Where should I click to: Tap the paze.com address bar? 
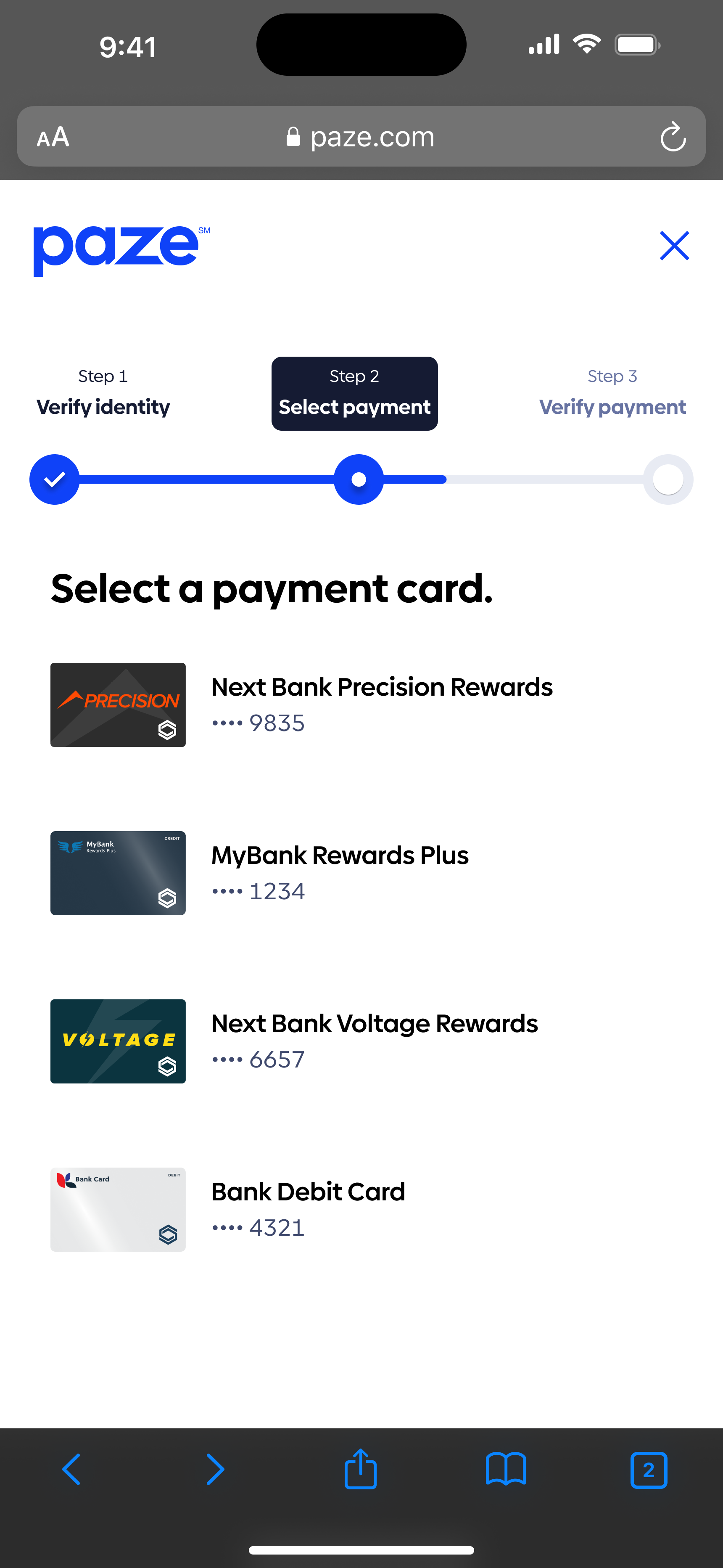click(361, 137)
